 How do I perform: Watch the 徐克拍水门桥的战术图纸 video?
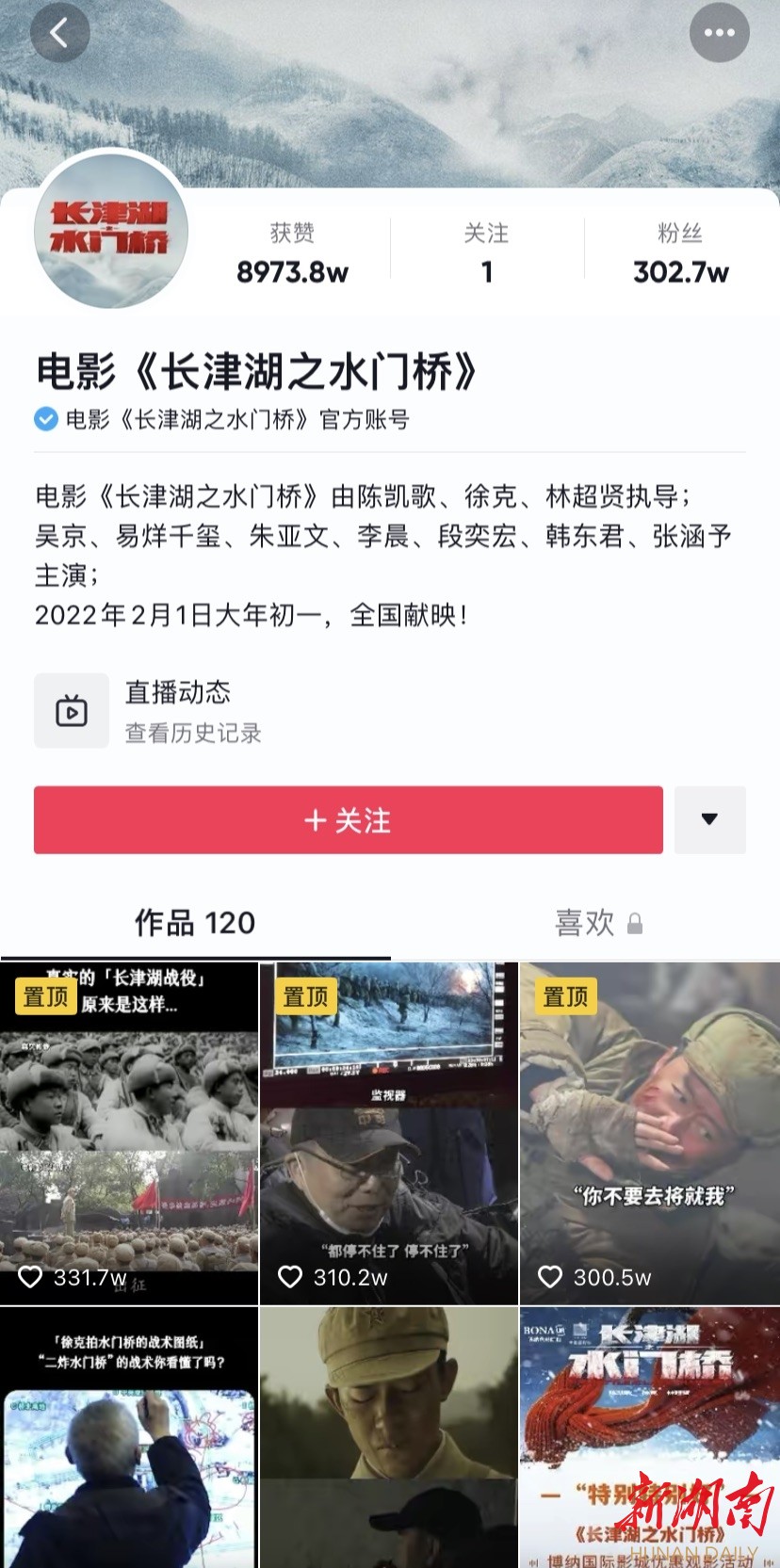129,1436
